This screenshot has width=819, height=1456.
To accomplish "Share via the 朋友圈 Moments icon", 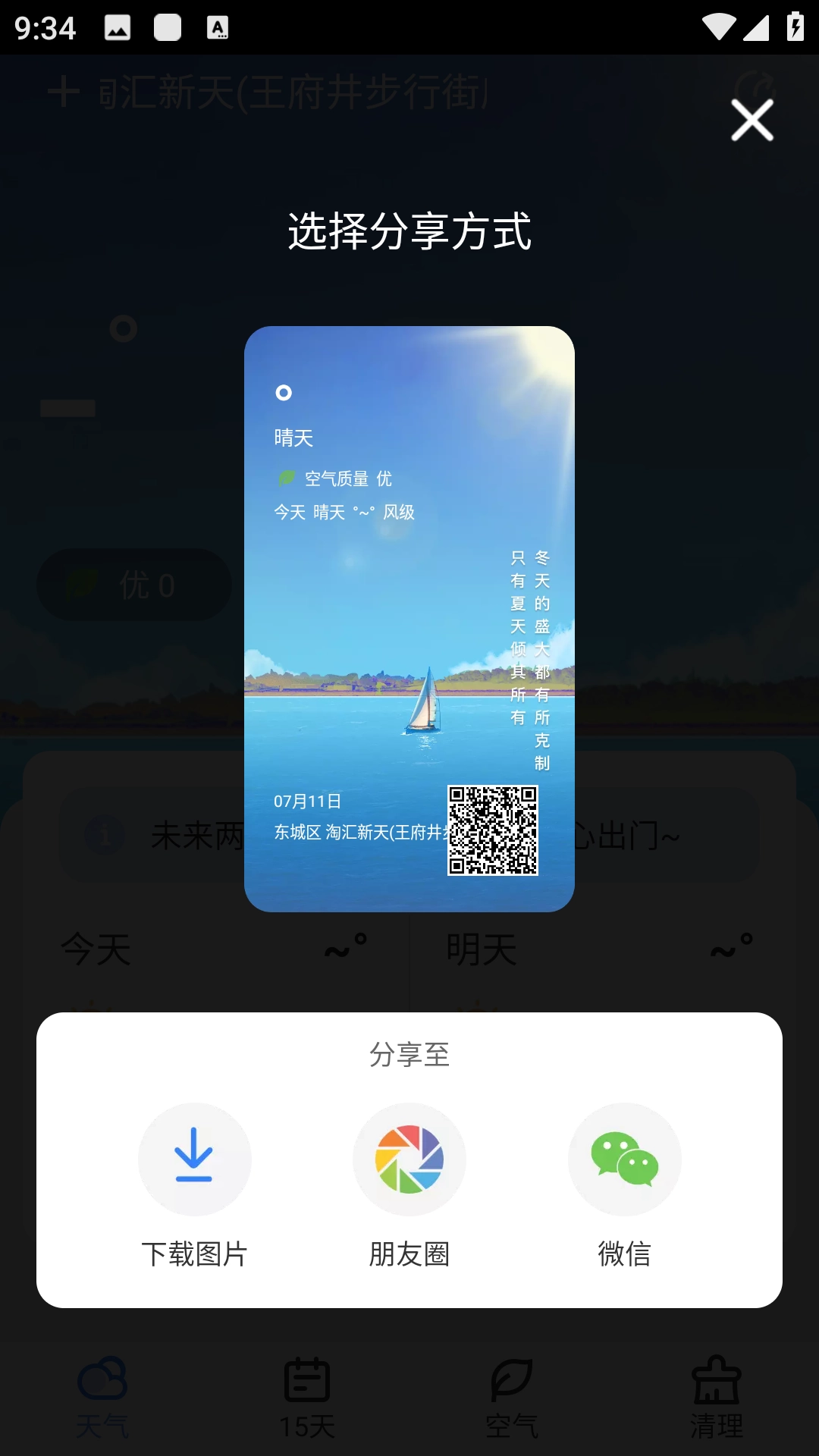I will point(409,1159).
